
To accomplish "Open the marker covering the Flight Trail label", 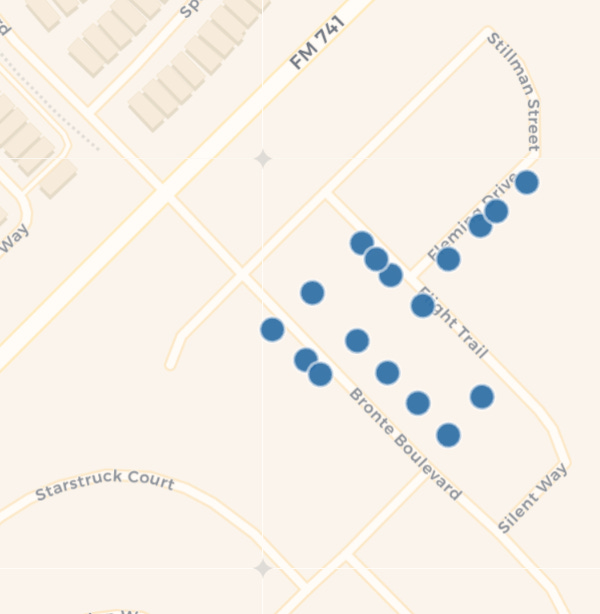I will tap(423, 305).
